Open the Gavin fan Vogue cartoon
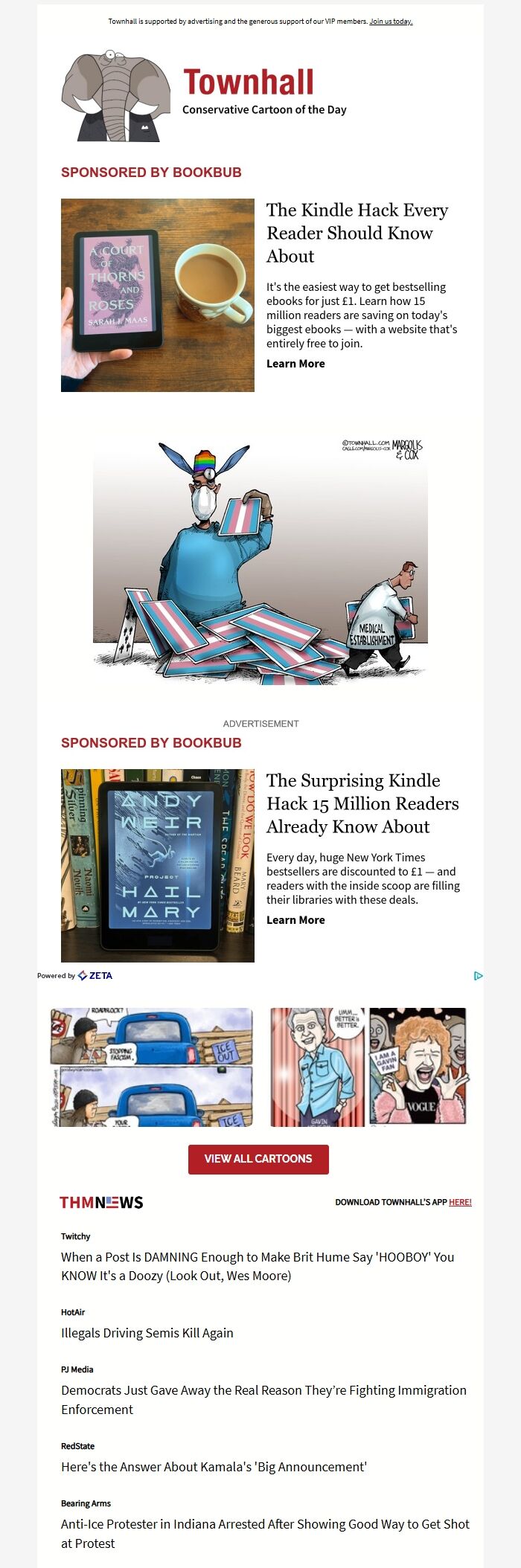This screenshot has height=1568, width=521. pos(368,1067)
